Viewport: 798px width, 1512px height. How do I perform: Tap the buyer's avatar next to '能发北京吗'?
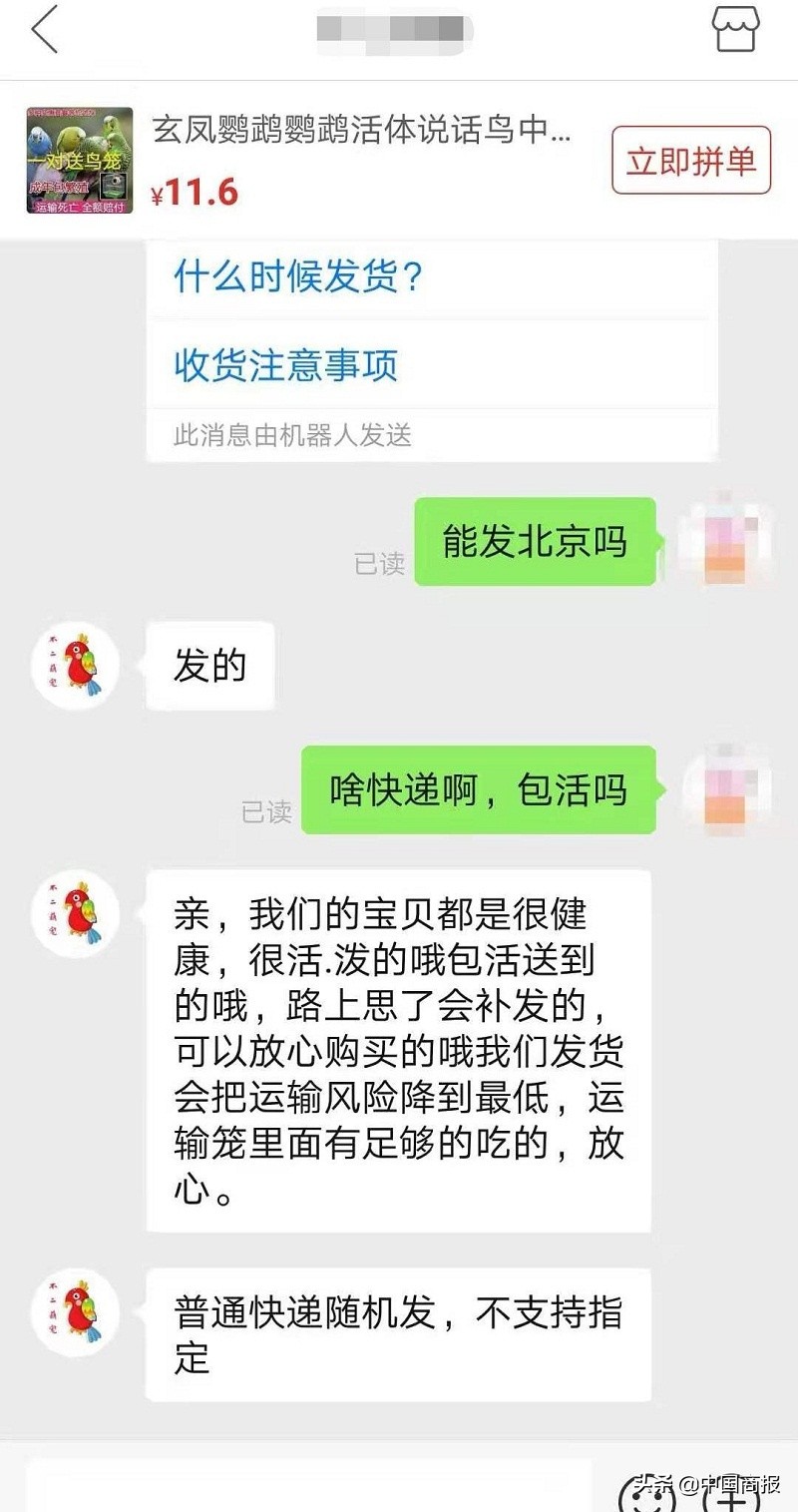pyautogui.click(x=725, y=539)
